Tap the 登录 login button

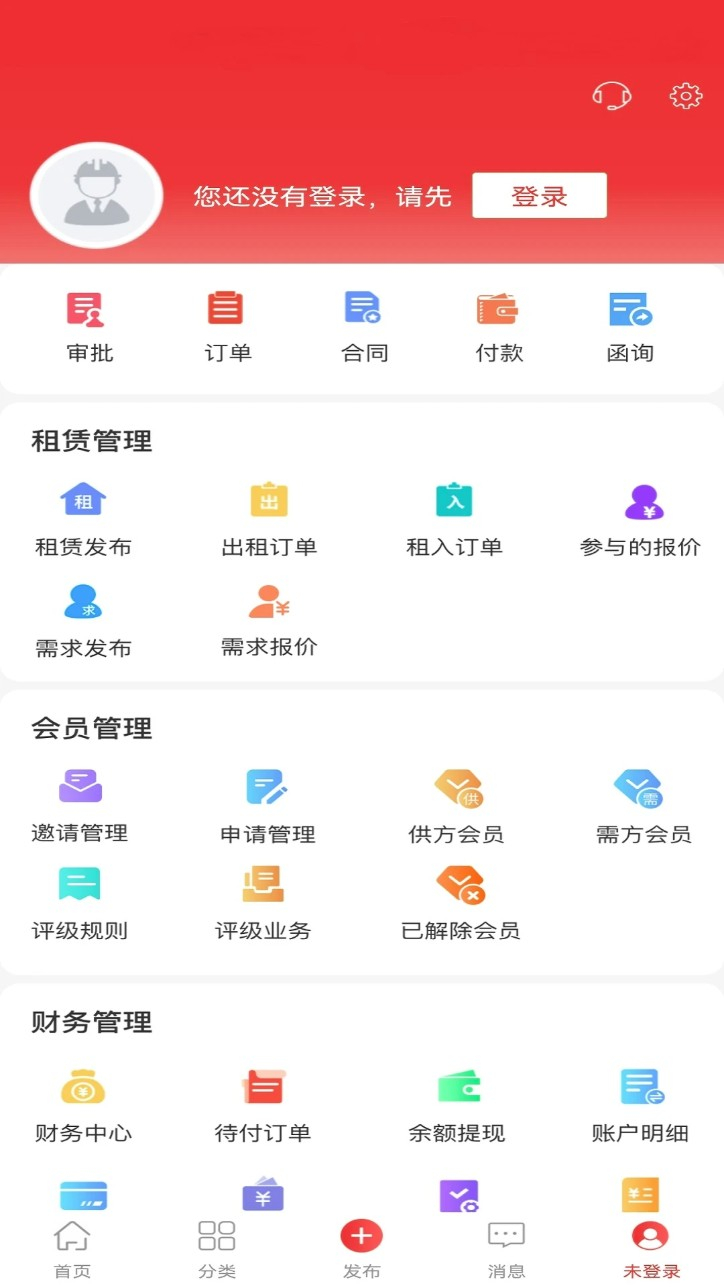point(538,196)
